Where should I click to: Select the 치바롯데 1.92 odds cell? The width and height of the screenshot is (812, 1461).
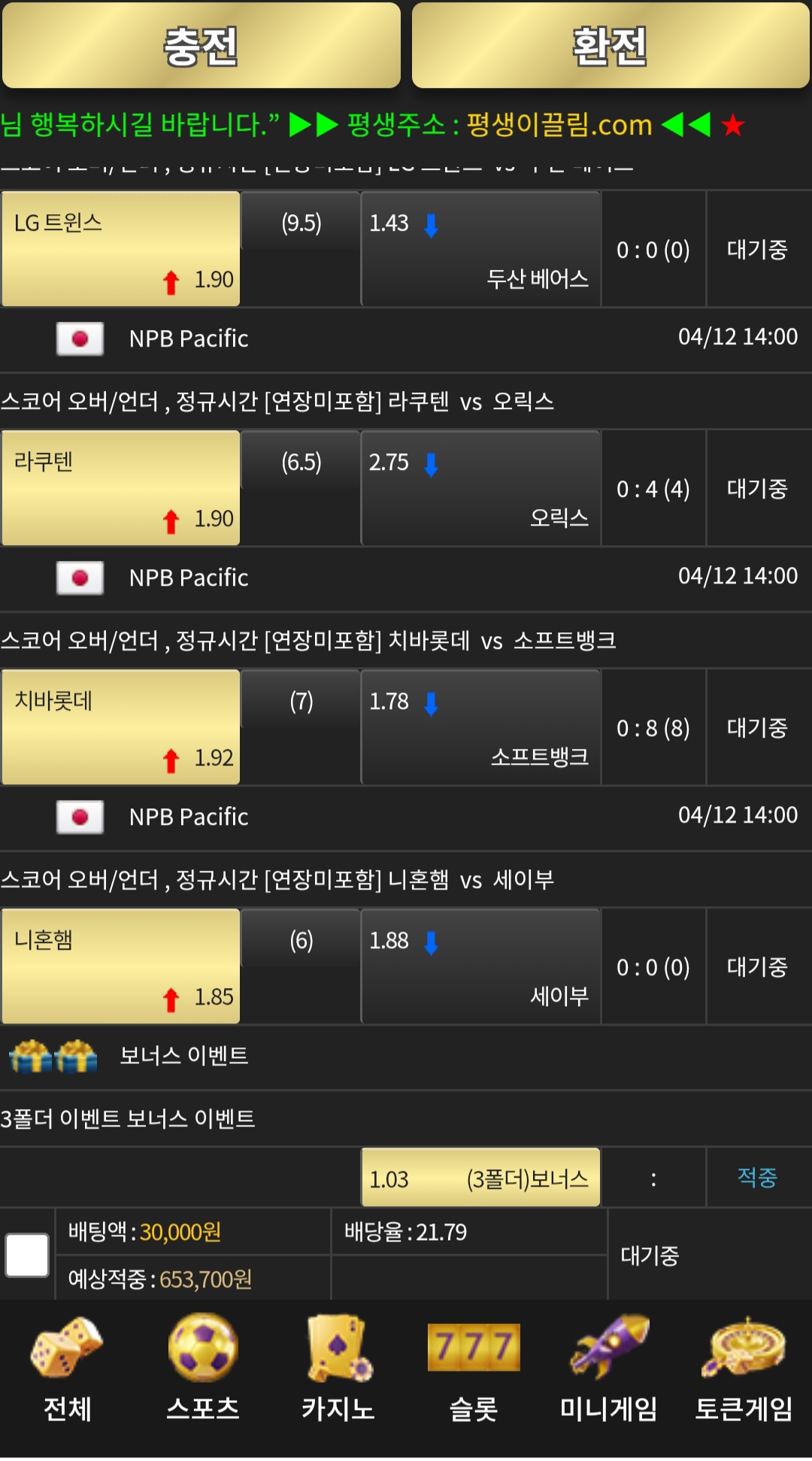121,727
